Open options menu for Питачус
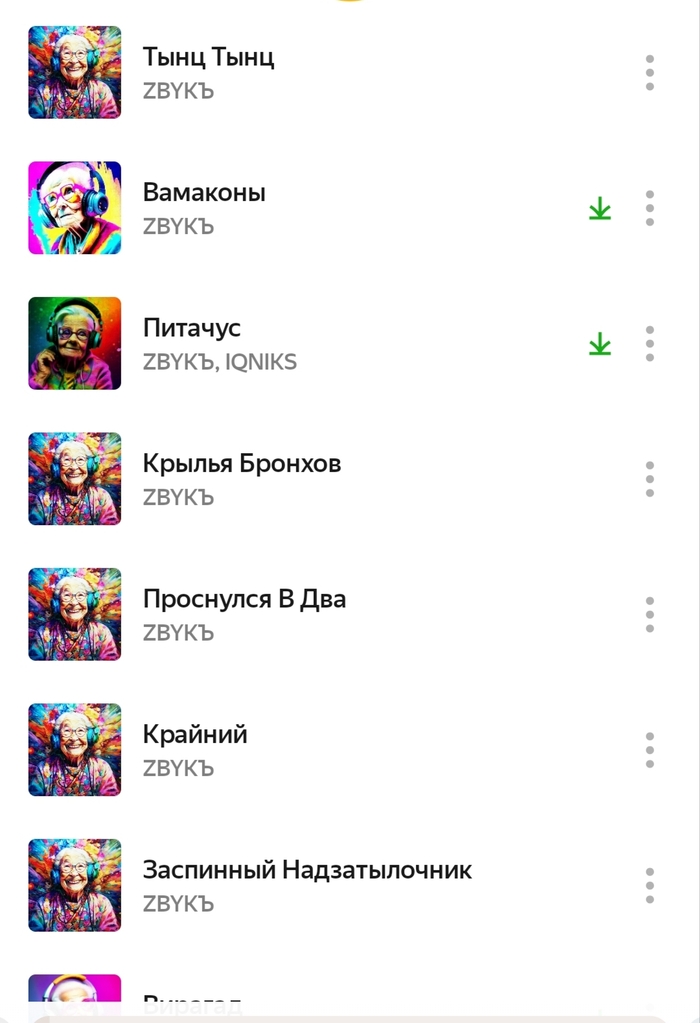Image resolution: width=700 pixels, height=1023 pixels. 650,344
